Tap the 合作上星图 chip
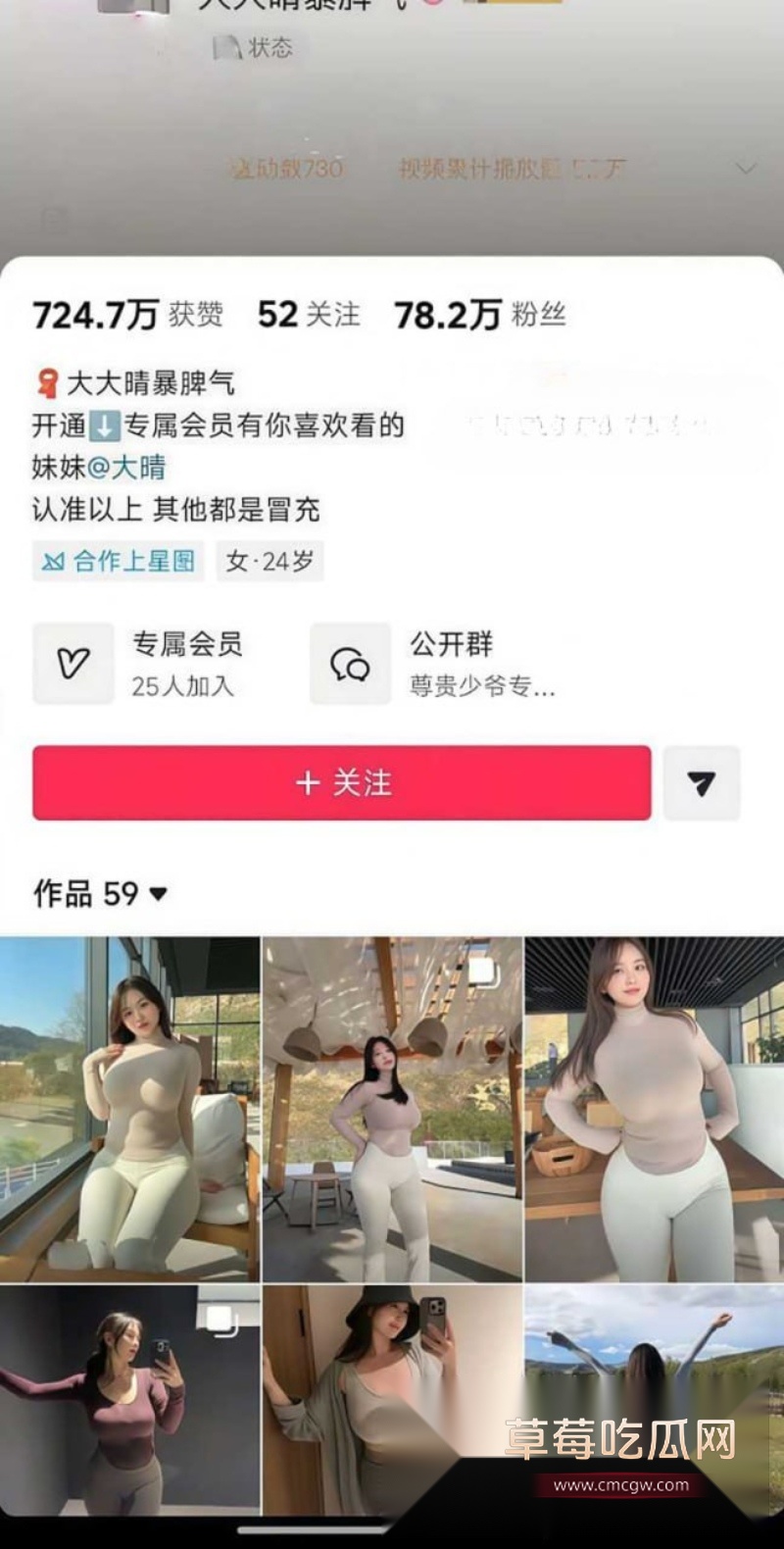 [119, 562]
